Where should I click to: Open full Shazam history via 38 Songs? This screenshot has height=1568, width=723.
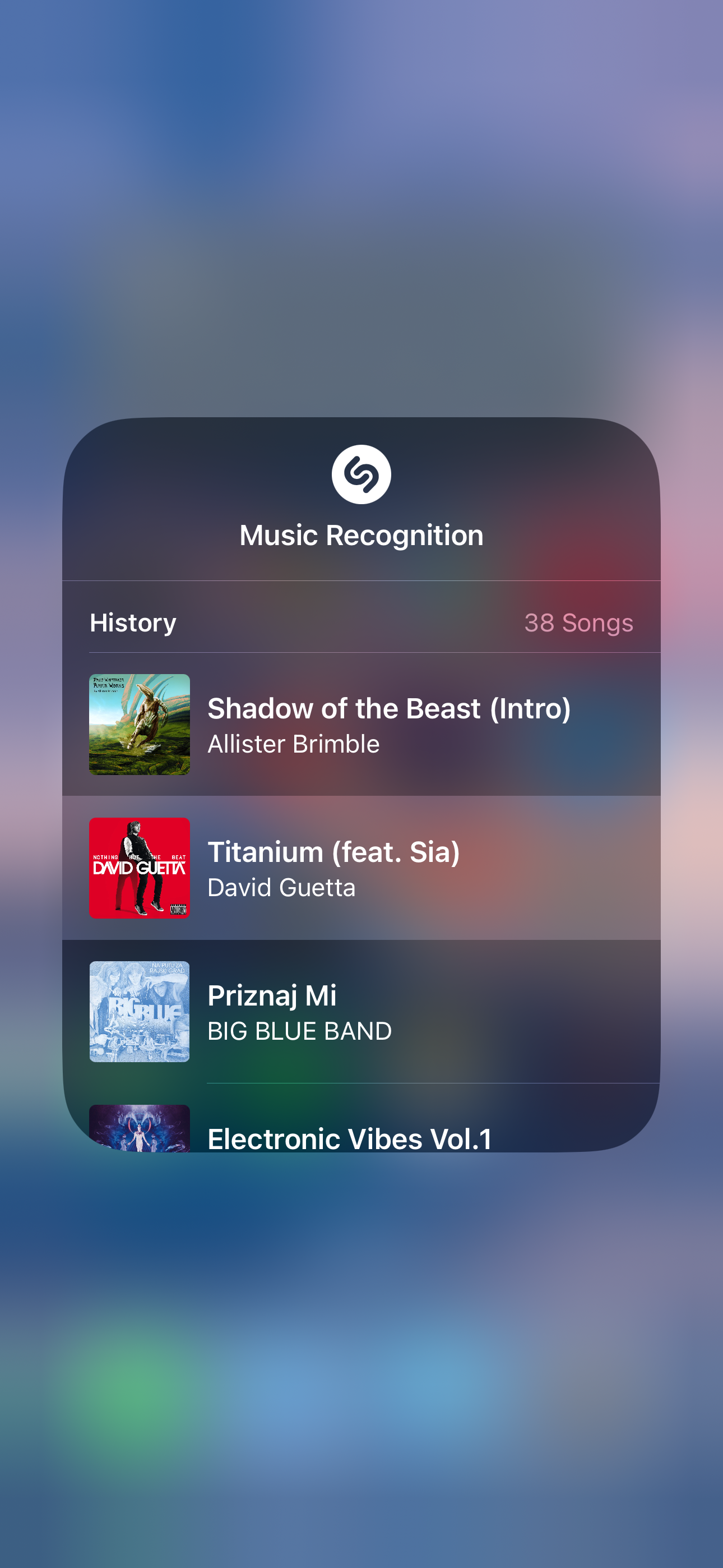(x=579, y=622)
